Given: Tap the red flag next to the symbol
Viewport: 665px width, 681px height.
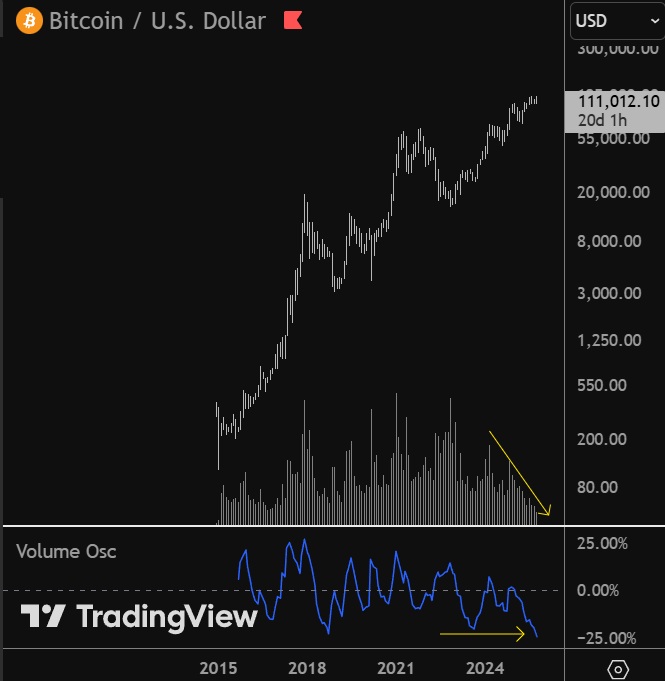Looking at the screenshot, I should point(293,20).
